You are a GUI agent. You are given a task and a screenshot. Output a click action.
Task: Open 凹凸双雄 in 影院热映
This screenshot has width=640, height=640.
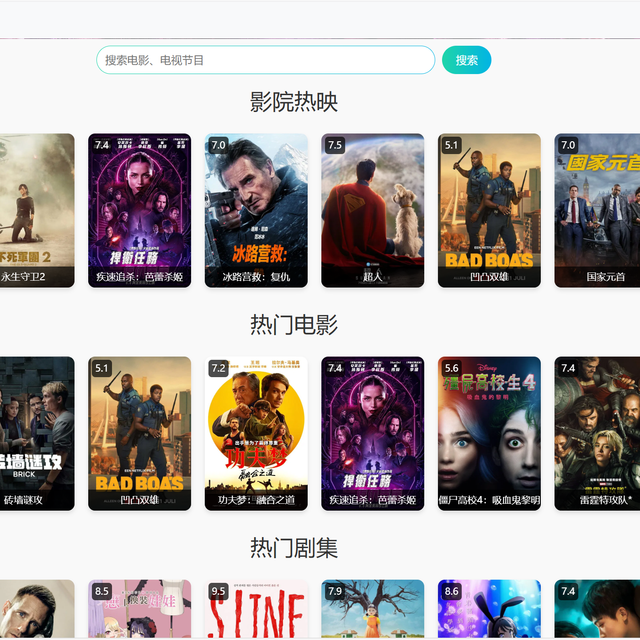coord(489,210)
